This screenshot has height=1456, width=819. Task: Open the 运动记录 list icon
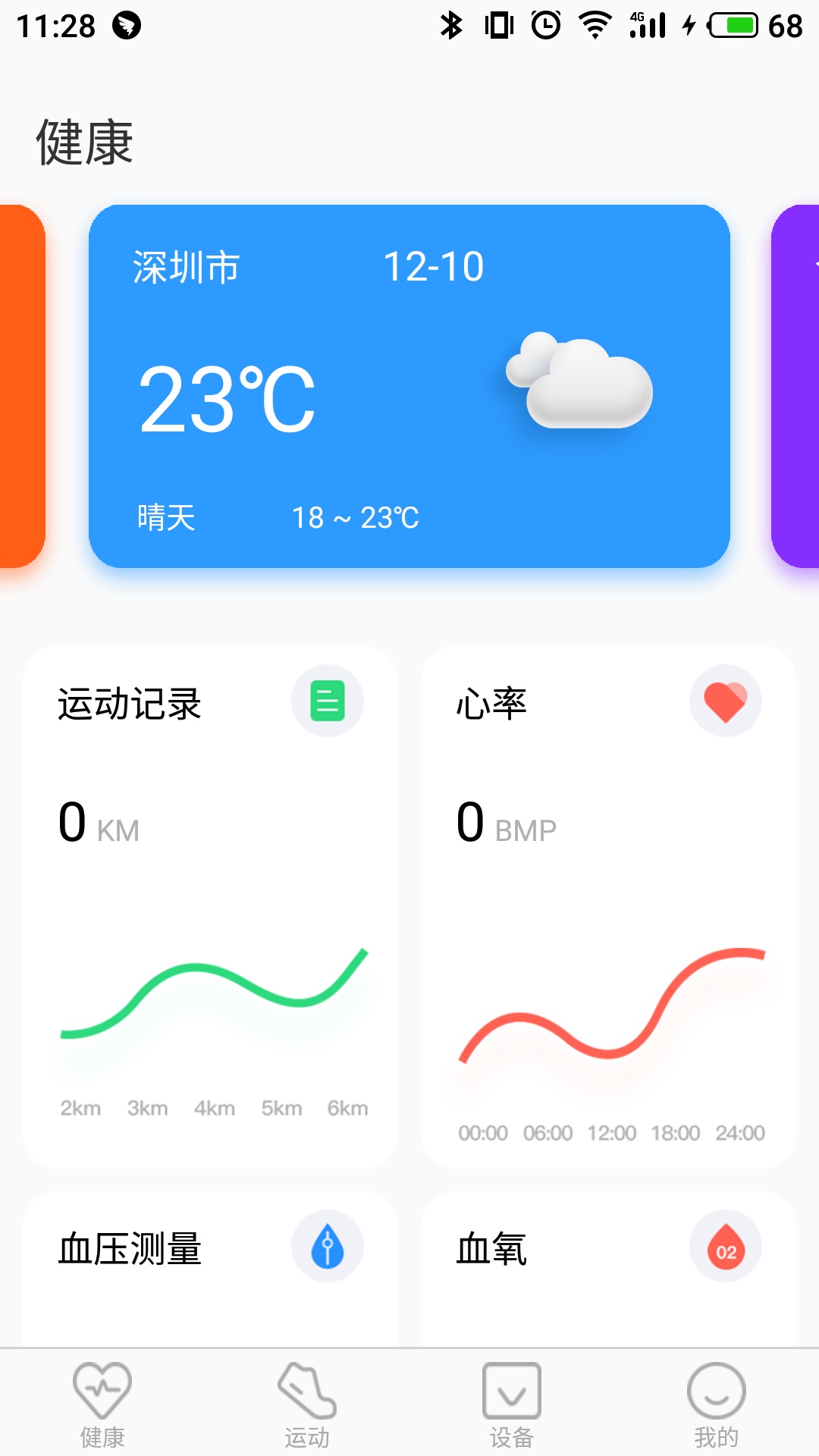(x=326, y=701)
